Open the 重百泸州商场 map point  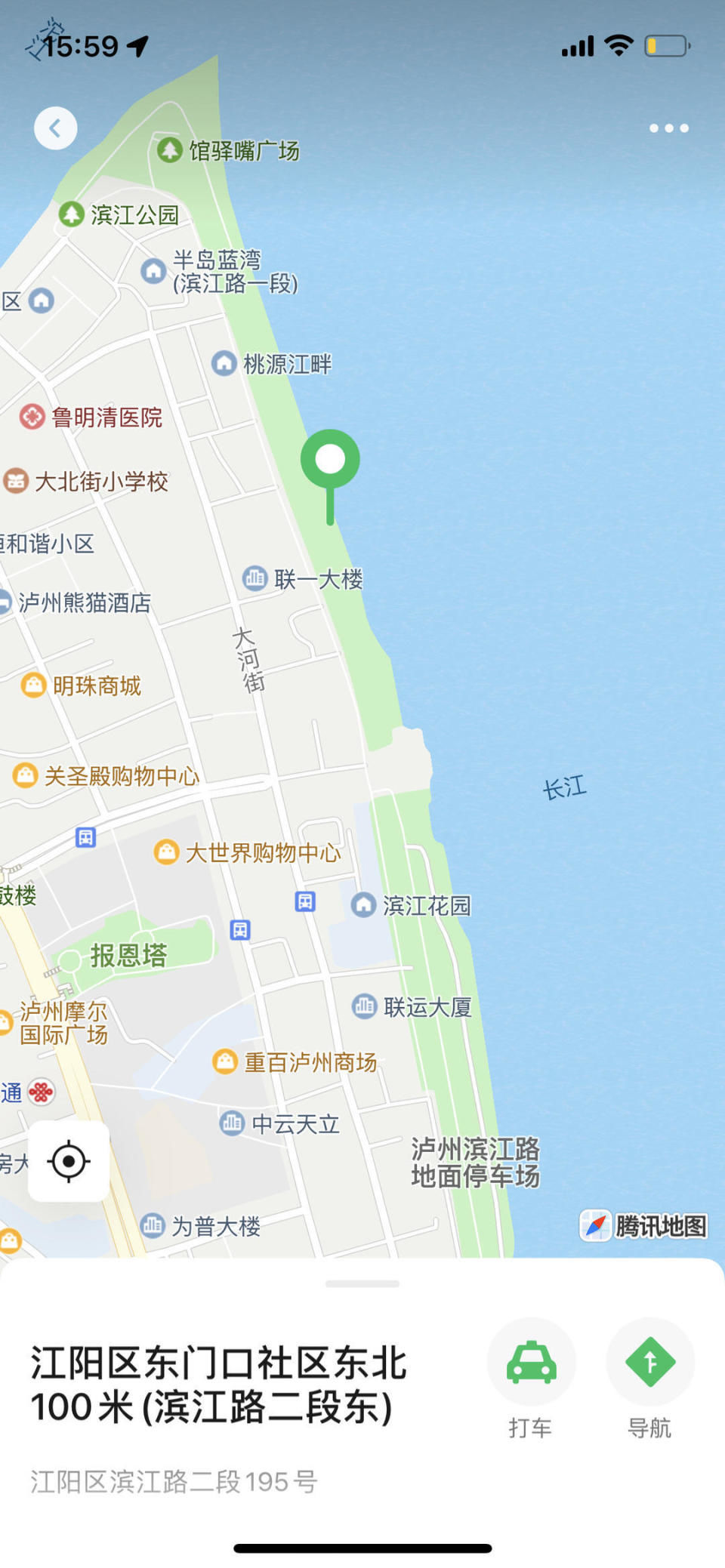pos(225,1062)
